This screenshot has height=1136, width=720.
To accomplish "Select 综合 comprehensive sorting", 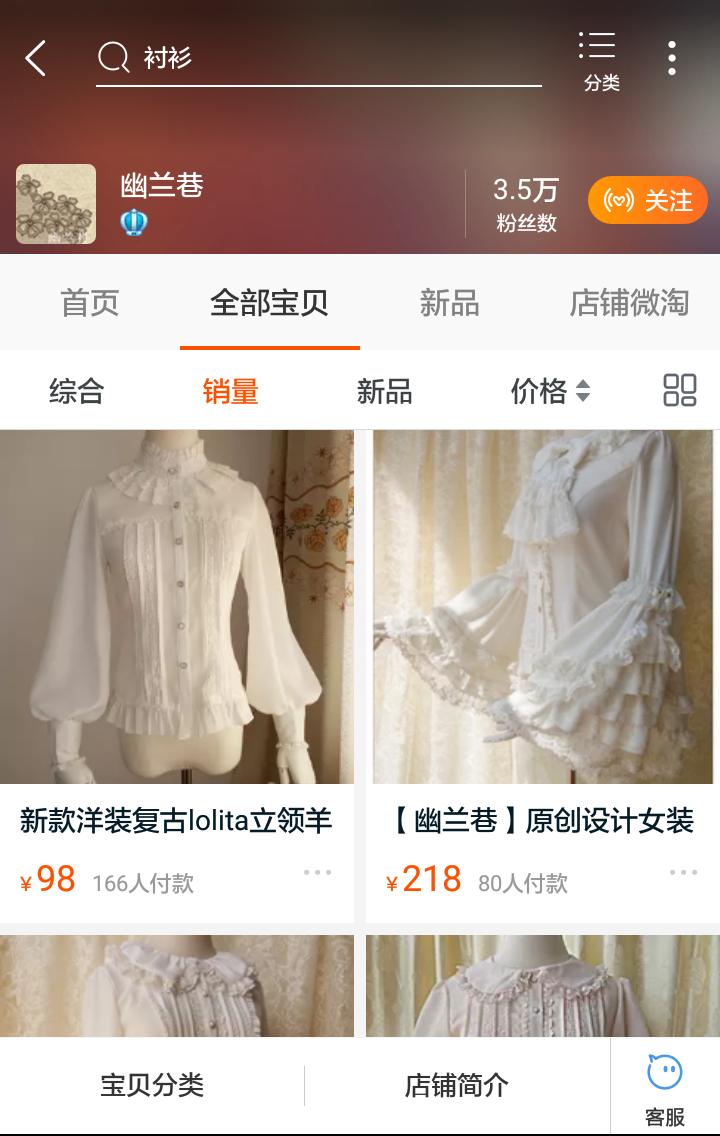I will (75, 390).
